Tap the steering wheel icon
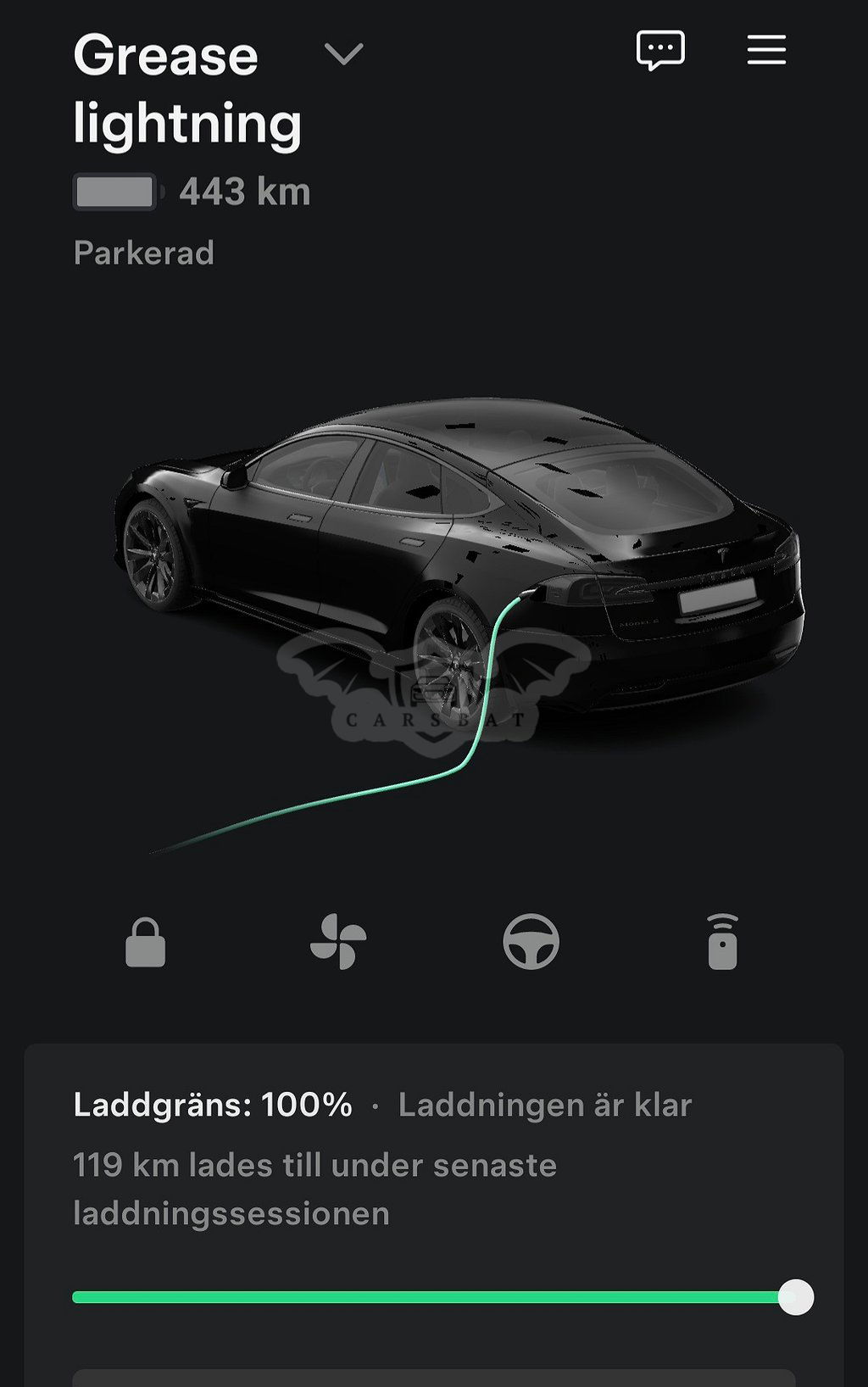Image resolution: width=868 pixels, height=1387 pixels. [x=531, y=942]
